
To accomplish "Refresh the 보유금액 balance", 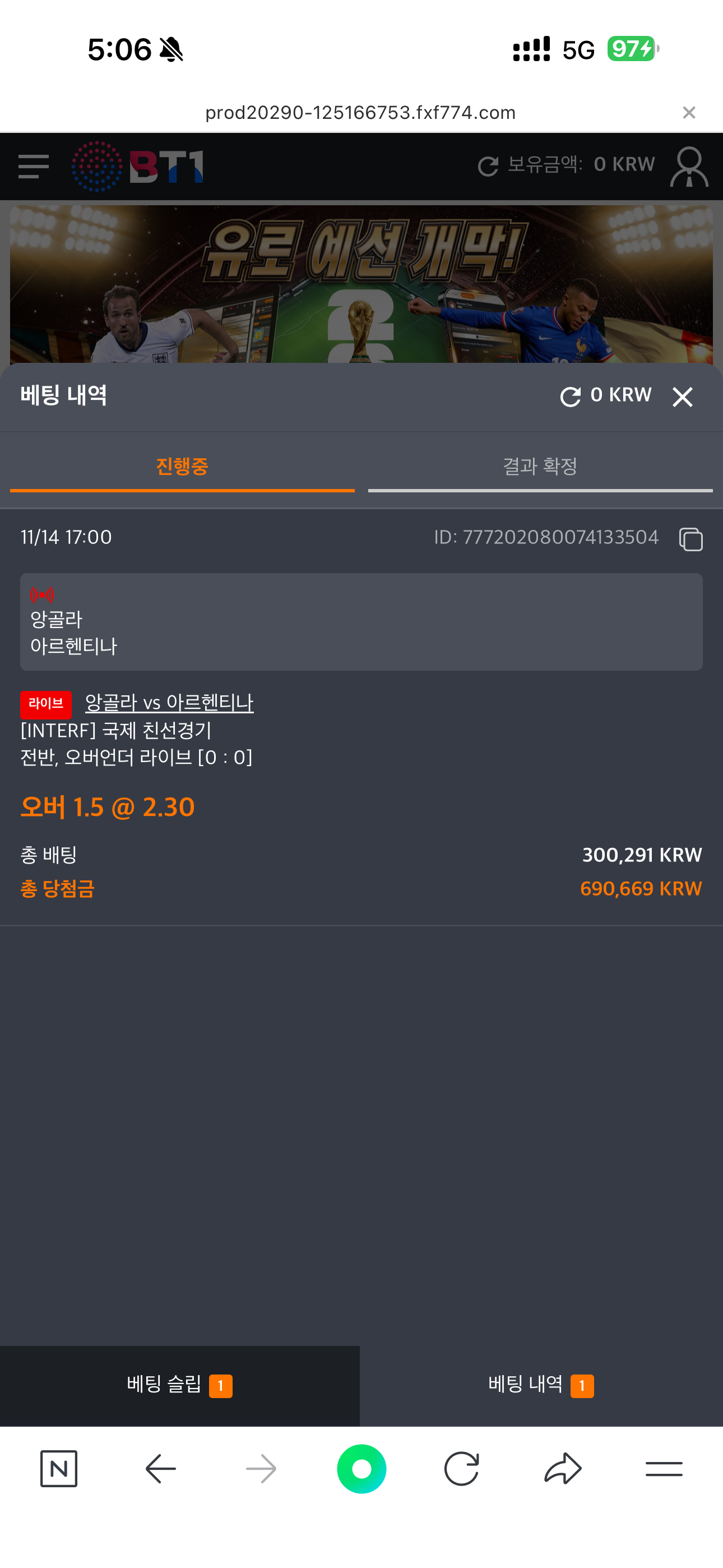I will [x=488, y=166].
